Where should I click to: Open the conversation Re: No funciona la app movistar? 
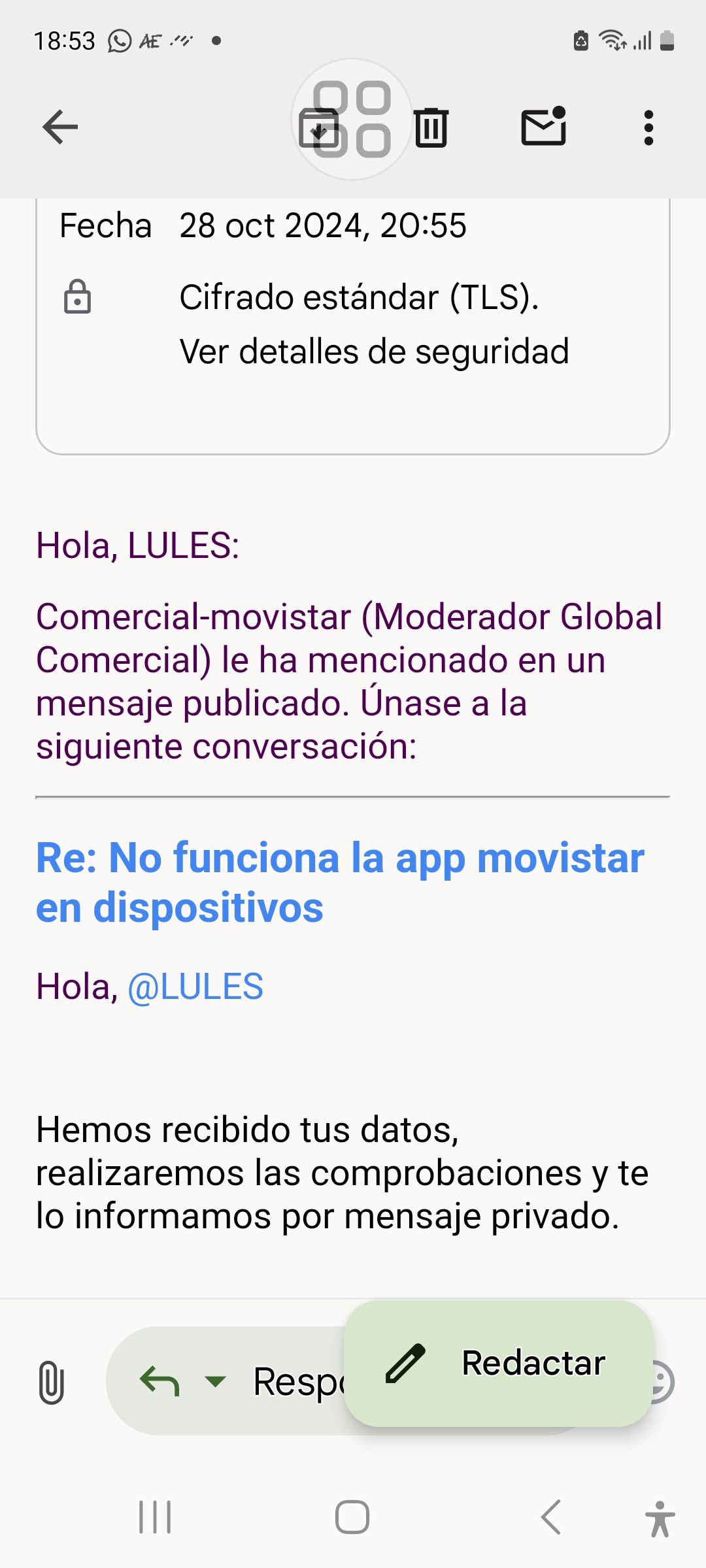point(340,882)
